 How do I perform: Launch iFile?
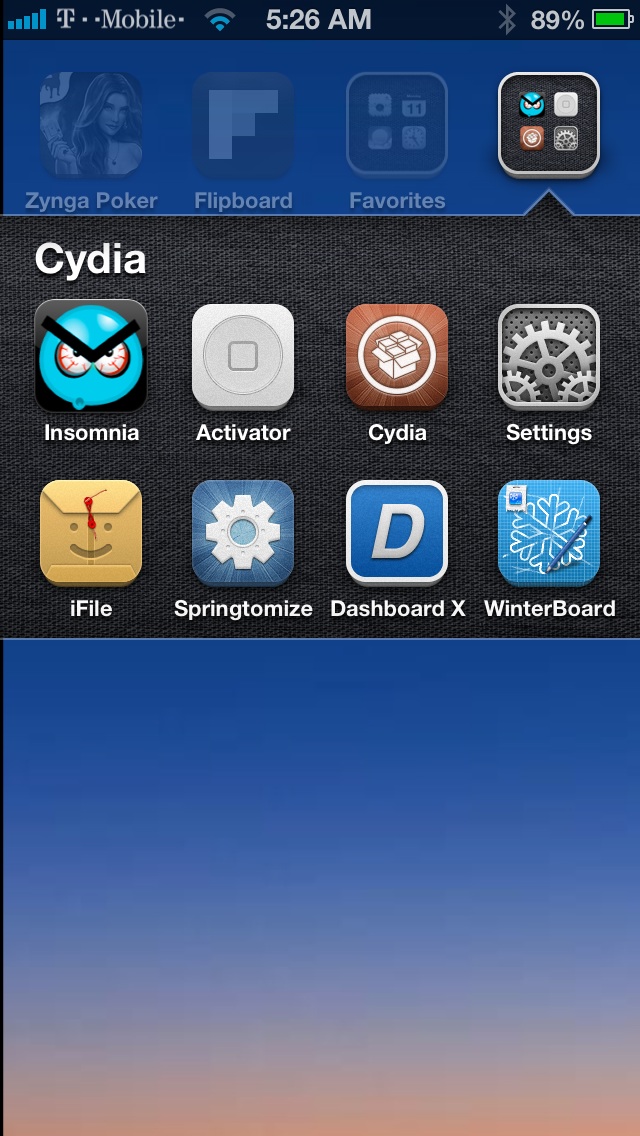point(91,532)
